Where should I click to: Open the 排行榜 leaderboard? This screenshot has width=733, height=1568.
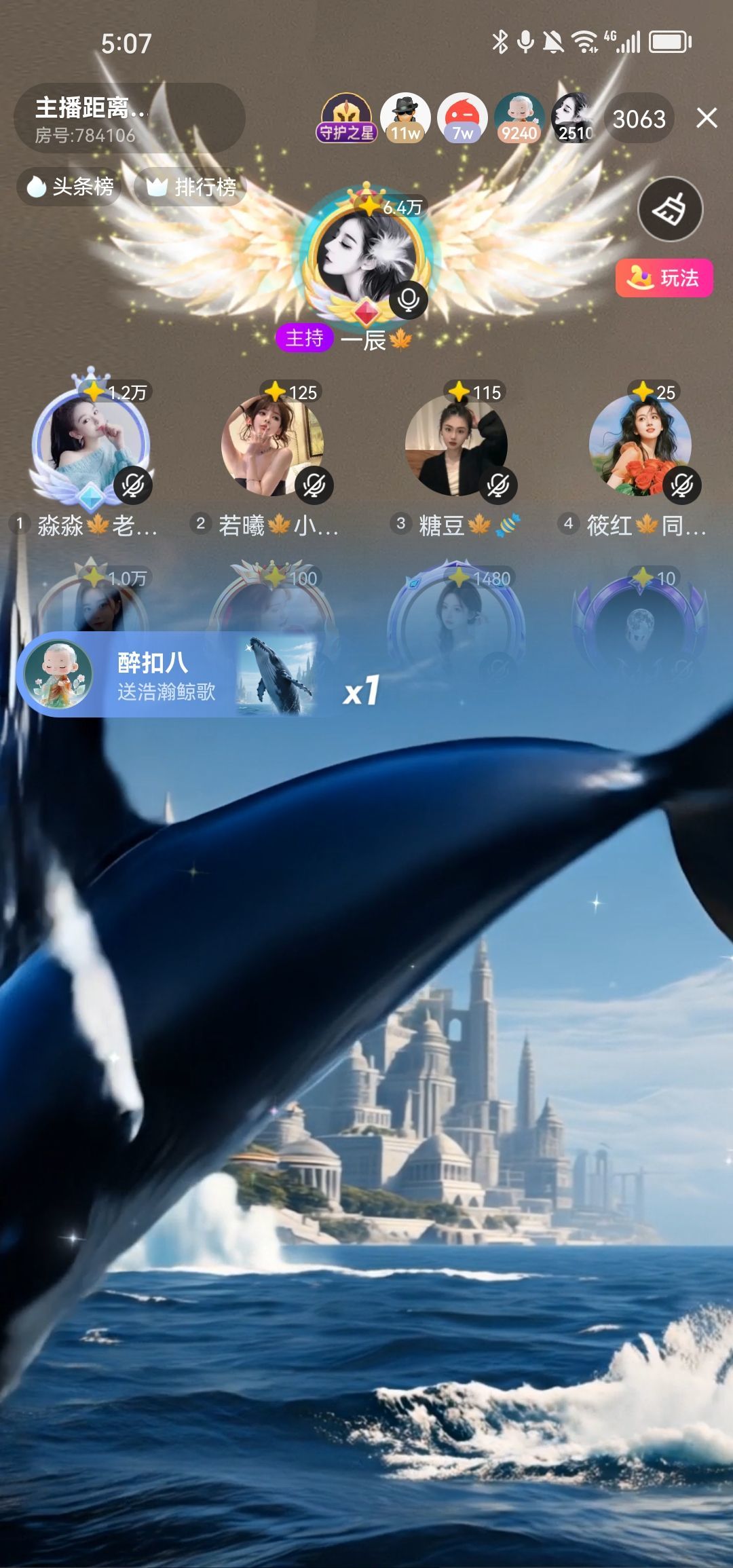[x=192, y=186]
